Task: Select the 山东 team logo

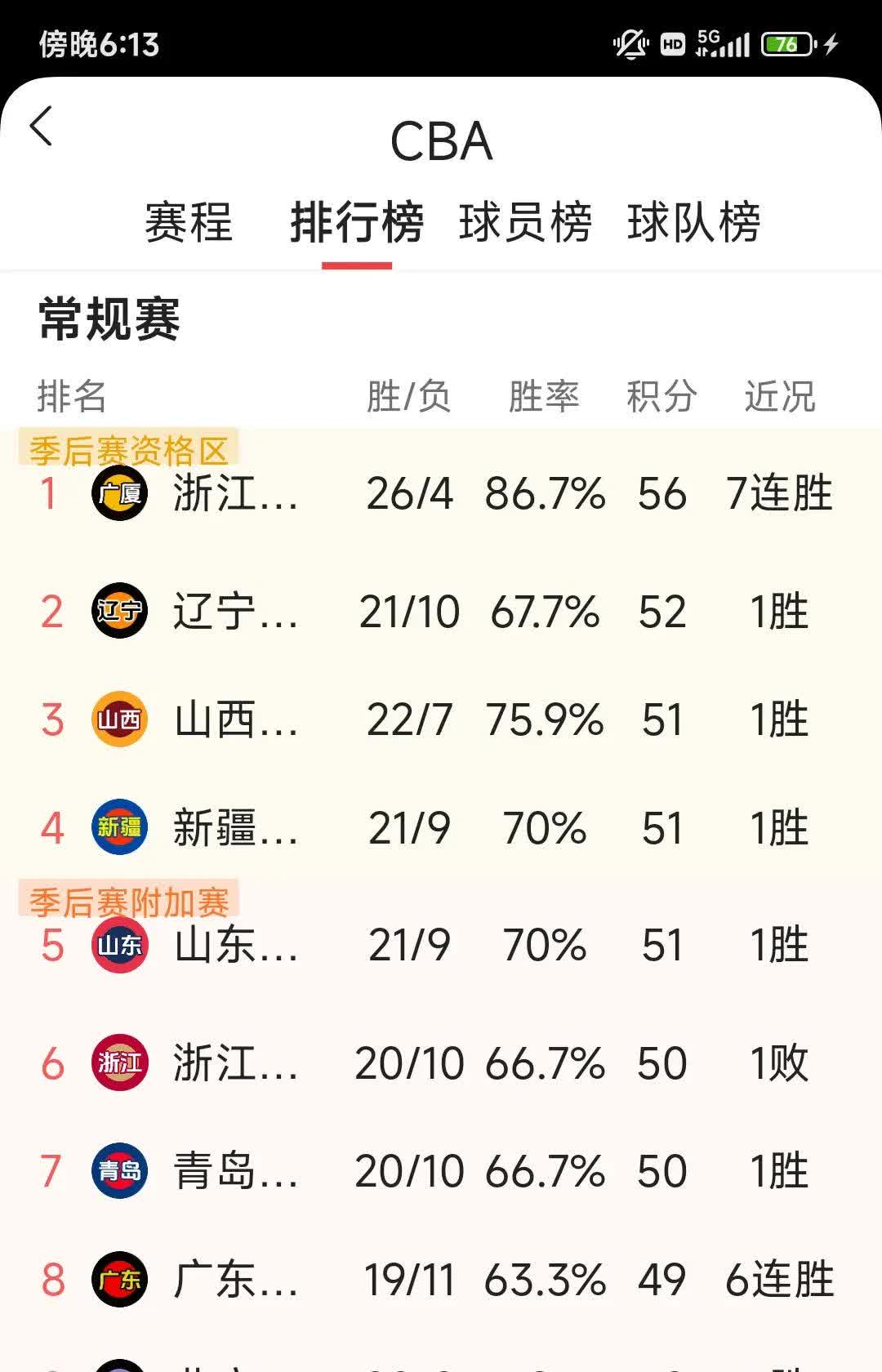Action: tap(119, 945)
